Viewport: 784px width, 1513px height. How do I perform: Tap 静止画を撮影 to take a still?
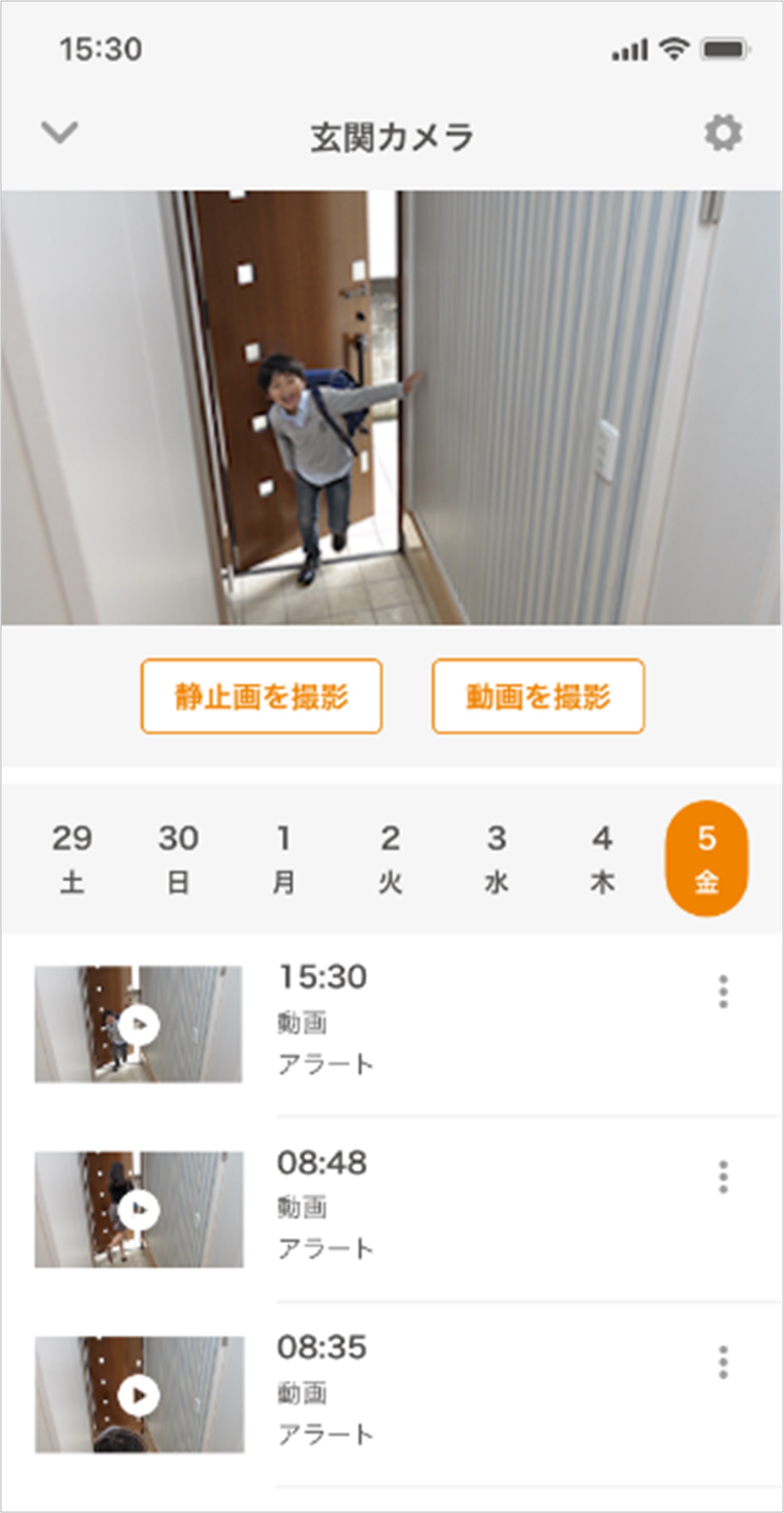tap(261, 696)
